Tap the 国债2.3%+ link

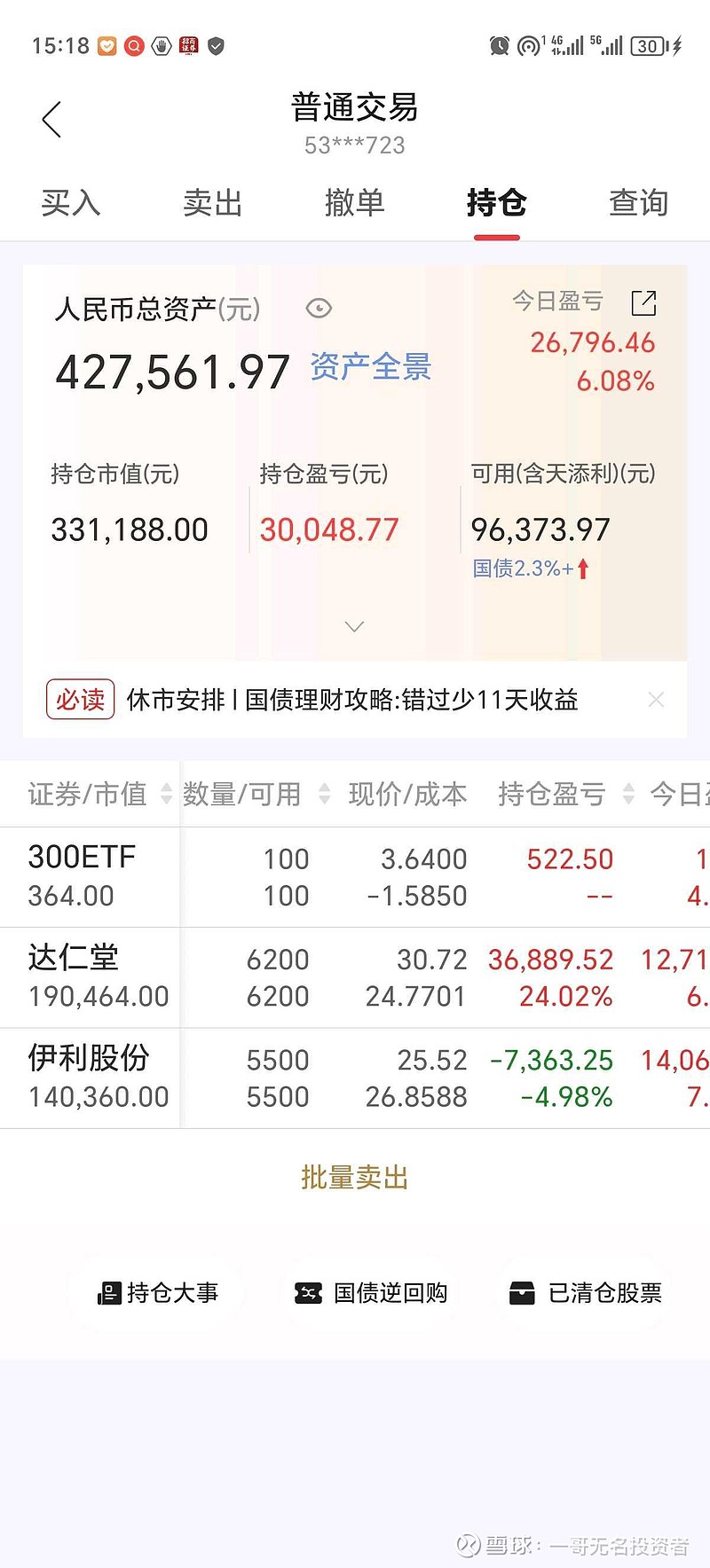coord(531,568)
